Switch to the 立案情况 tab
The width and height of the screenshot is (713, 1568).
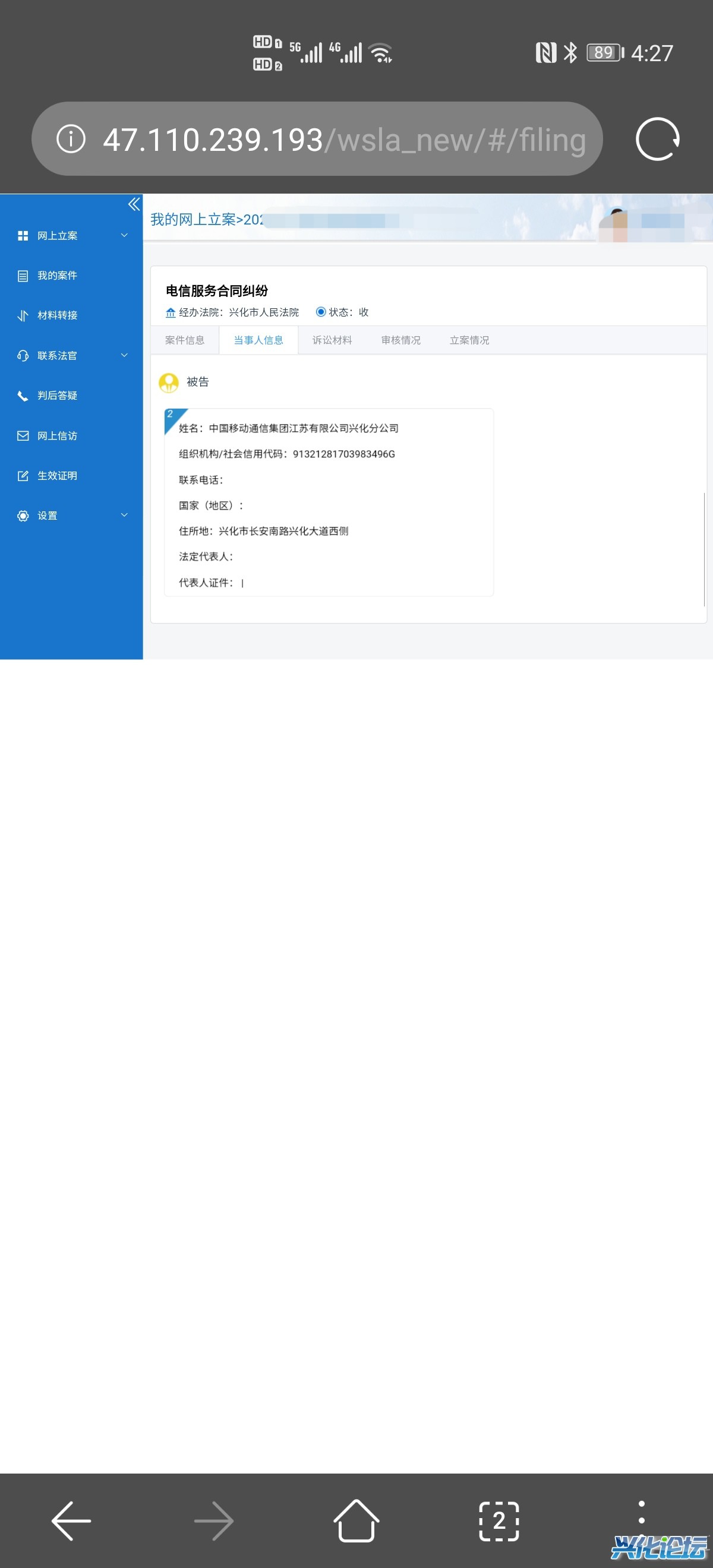pyautogui.click(x=469, y=340)
